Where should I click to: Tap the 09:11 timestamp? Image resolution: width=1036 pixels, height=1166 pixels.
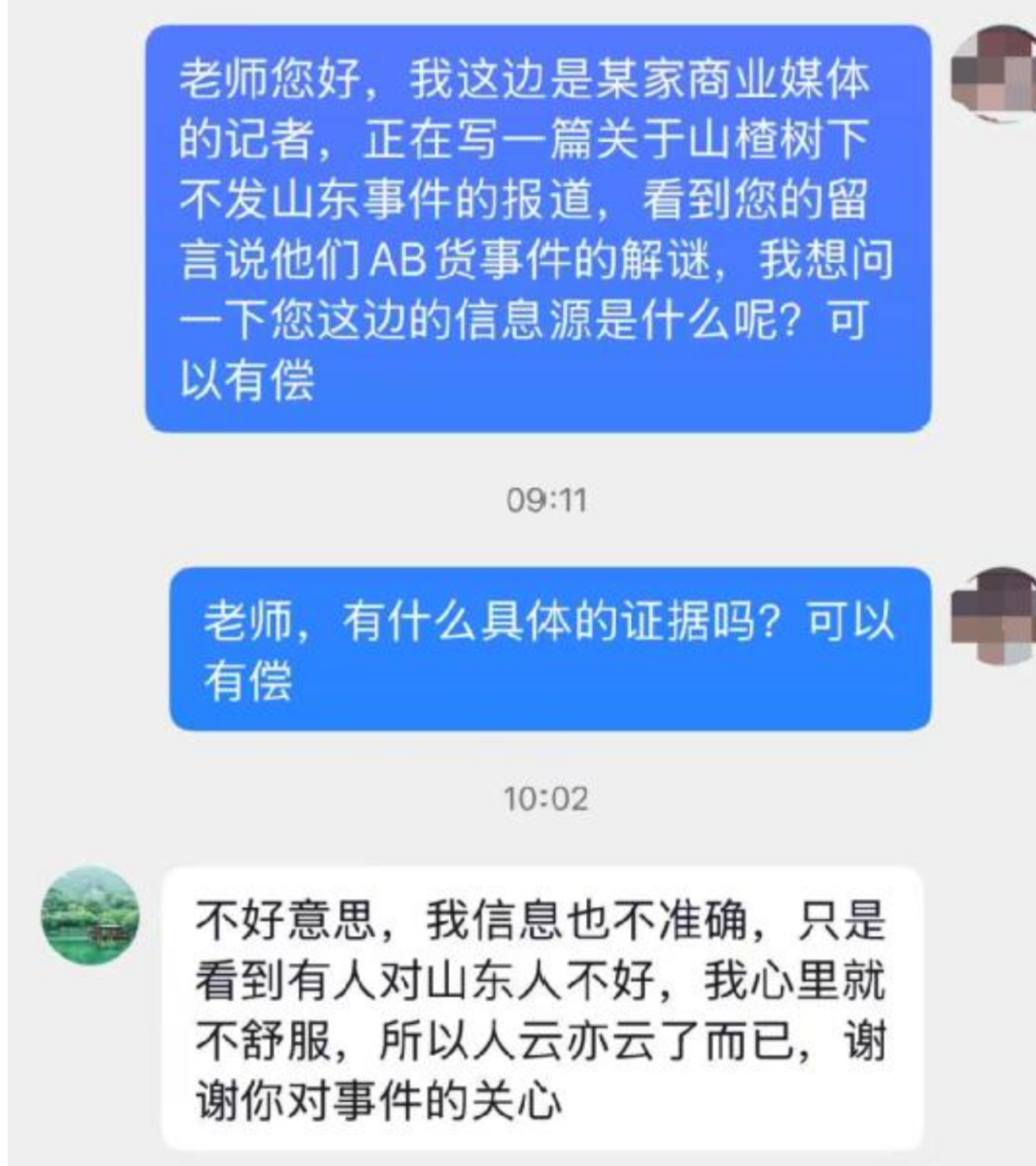pos(549,497)
